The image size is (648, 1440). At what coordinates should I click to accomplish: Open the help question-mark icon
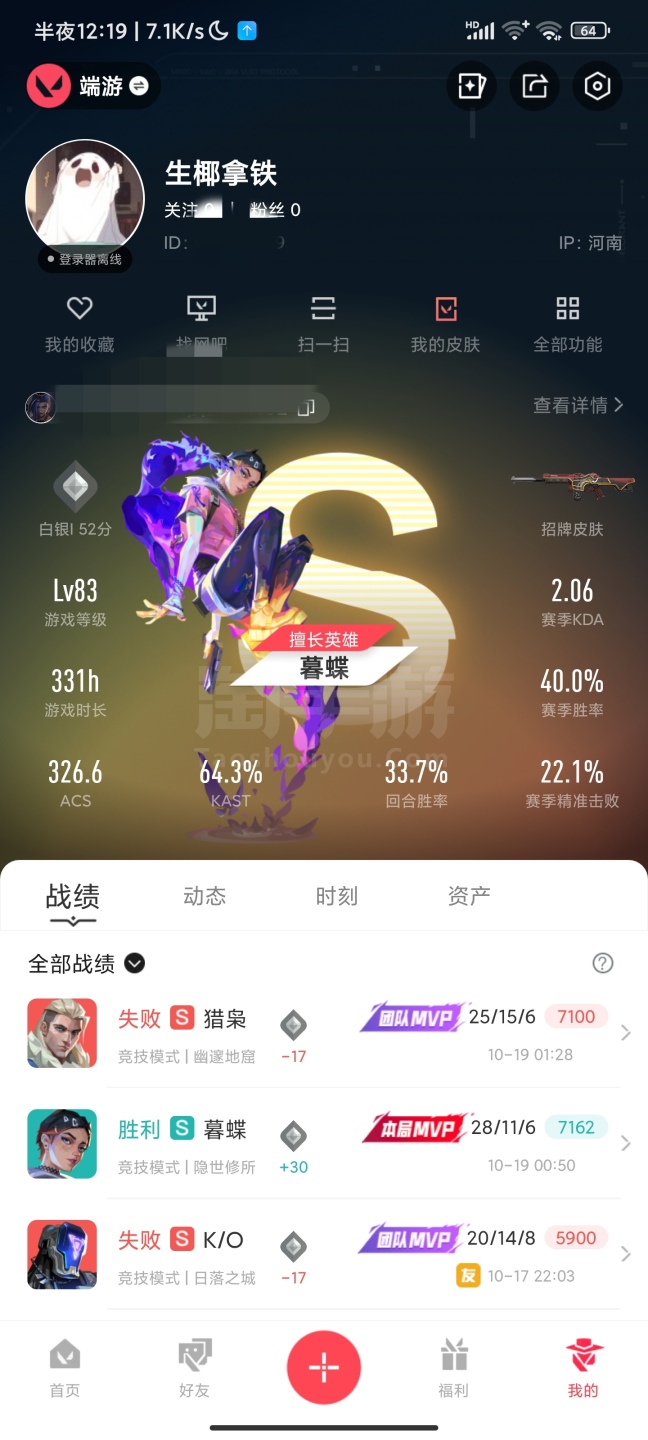(602, 963)
